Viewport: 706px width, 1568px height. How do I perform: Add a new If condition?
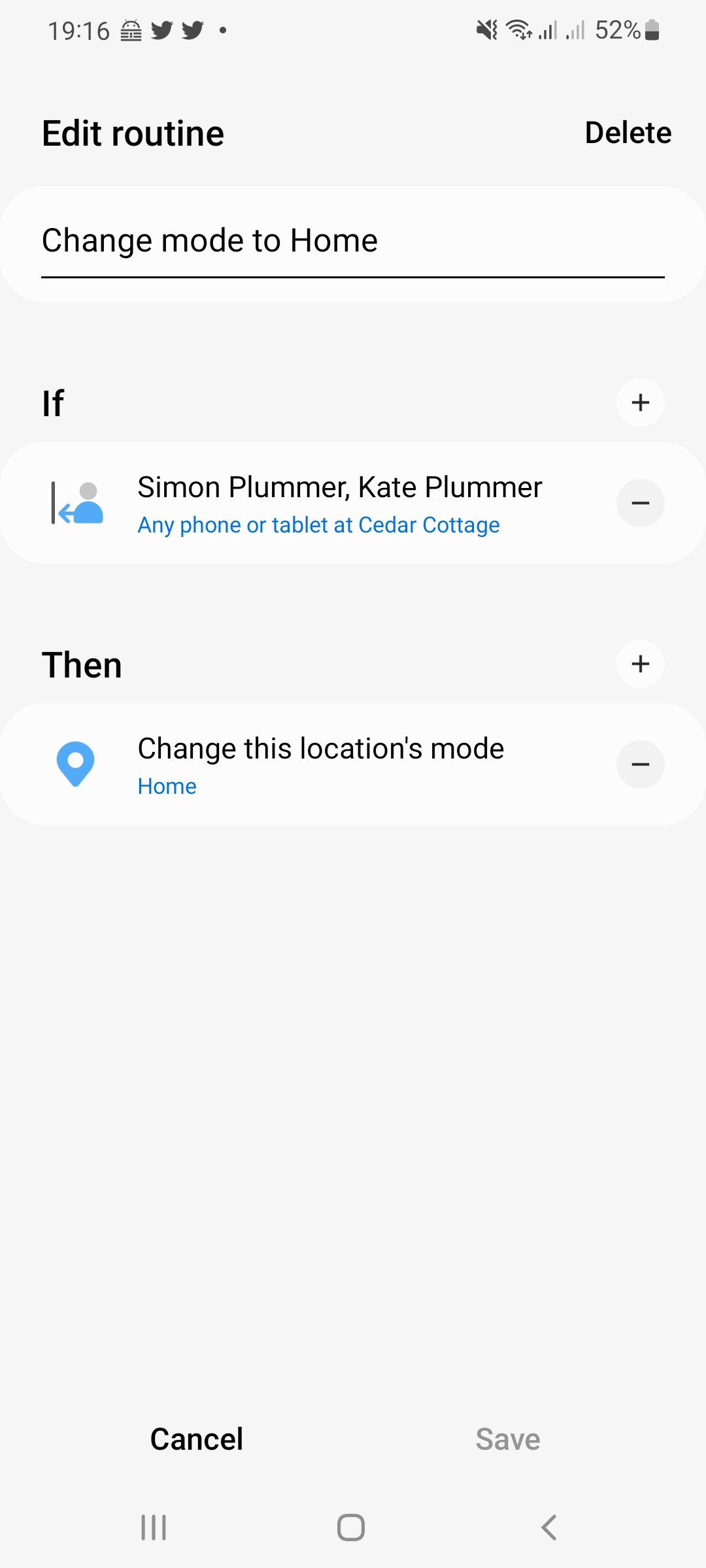point(641,402)
